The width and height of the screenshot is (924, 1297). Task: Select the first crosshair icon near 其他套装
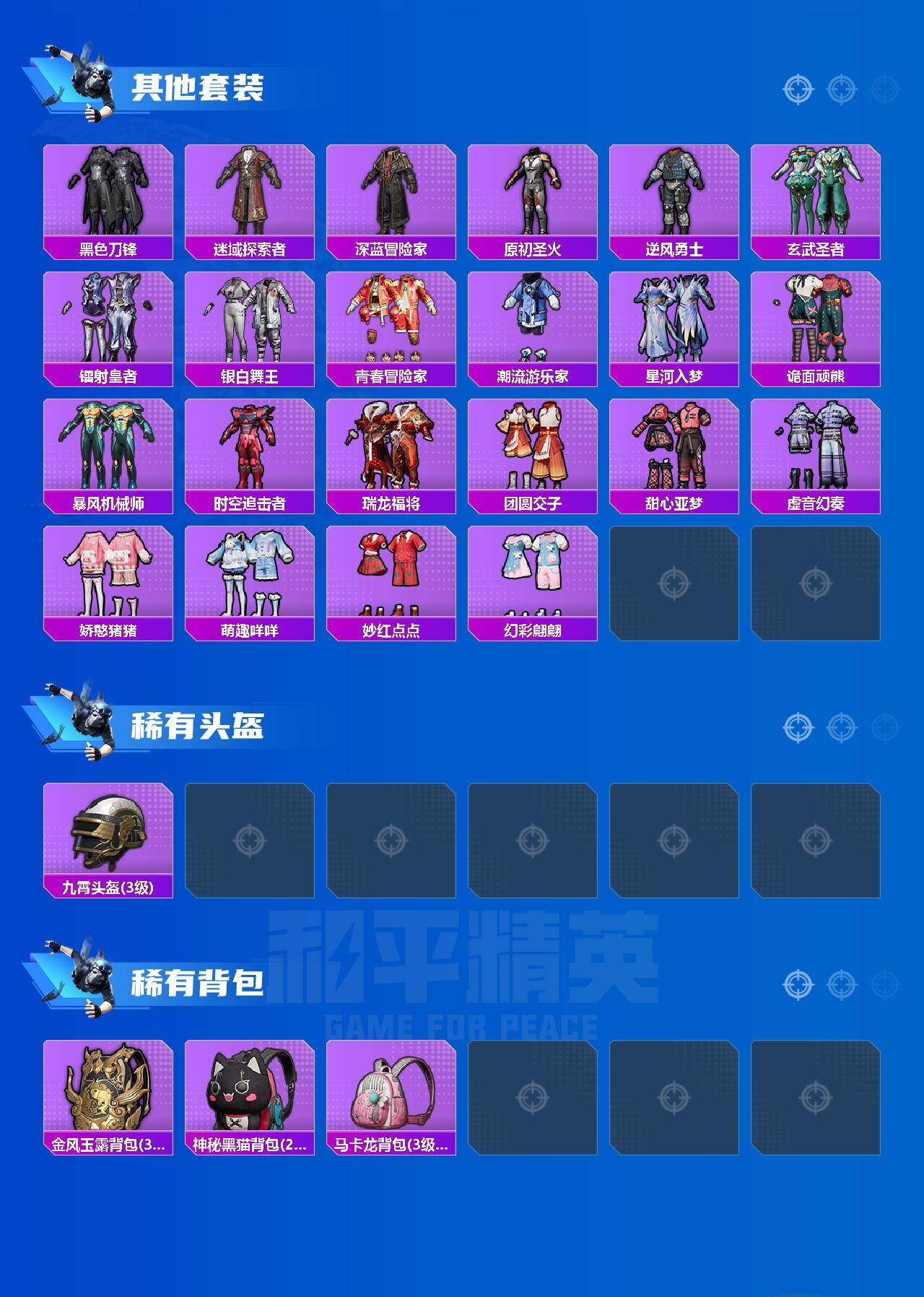point(796,89)
